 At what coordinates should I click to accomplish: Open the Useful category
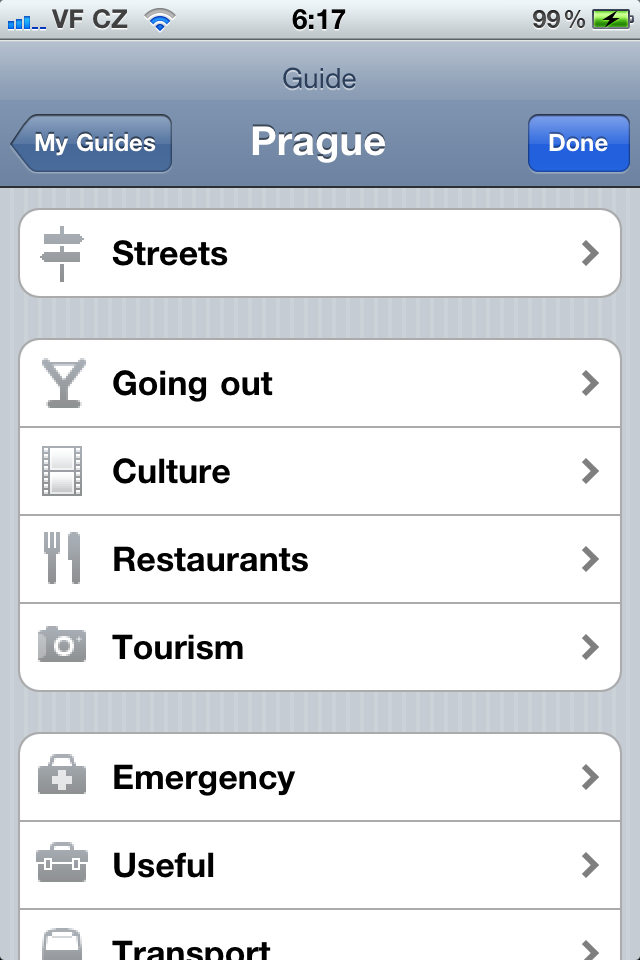pos(320,865)
